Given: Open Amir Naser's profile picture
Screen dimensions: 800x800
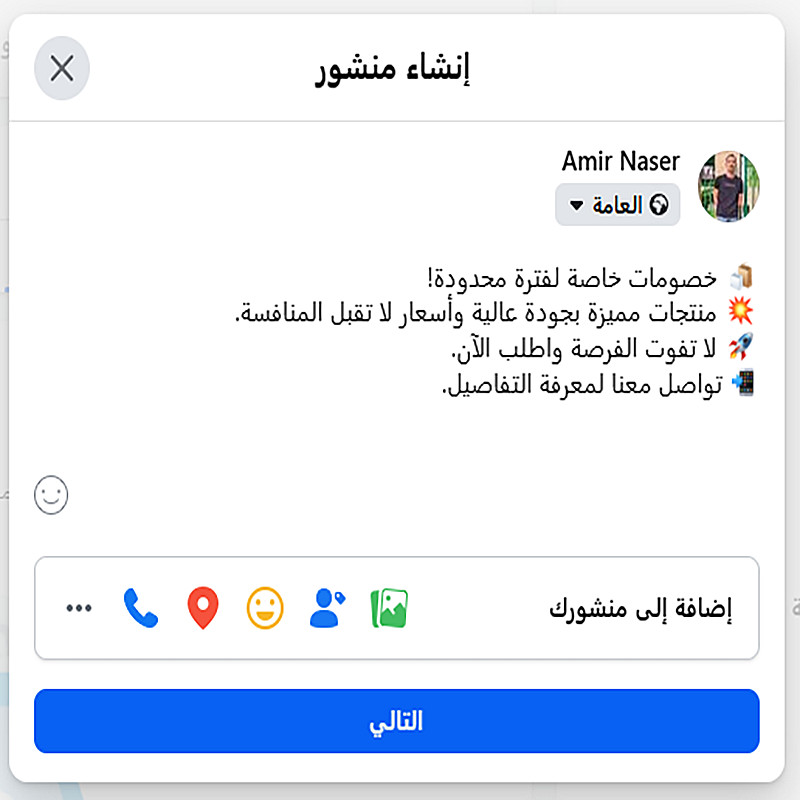Looking at the screenshot, I should click(728, 186).
